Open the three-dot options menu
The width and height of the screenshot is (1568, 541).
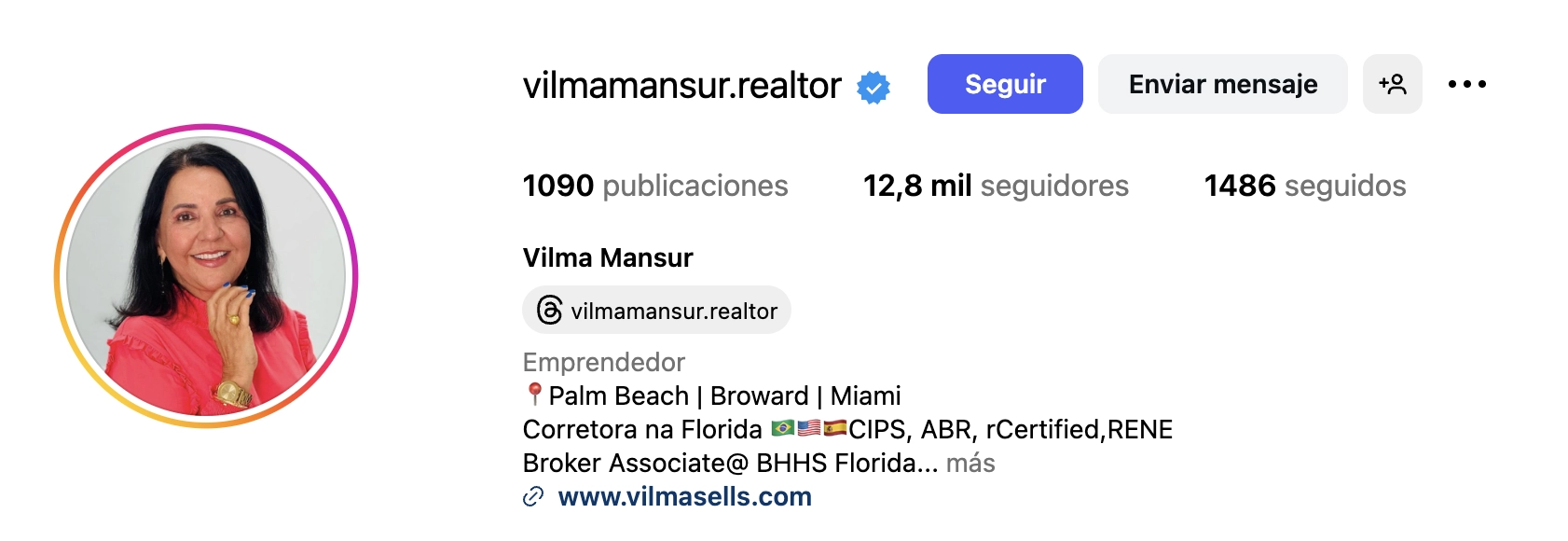tap(1466, 84)
